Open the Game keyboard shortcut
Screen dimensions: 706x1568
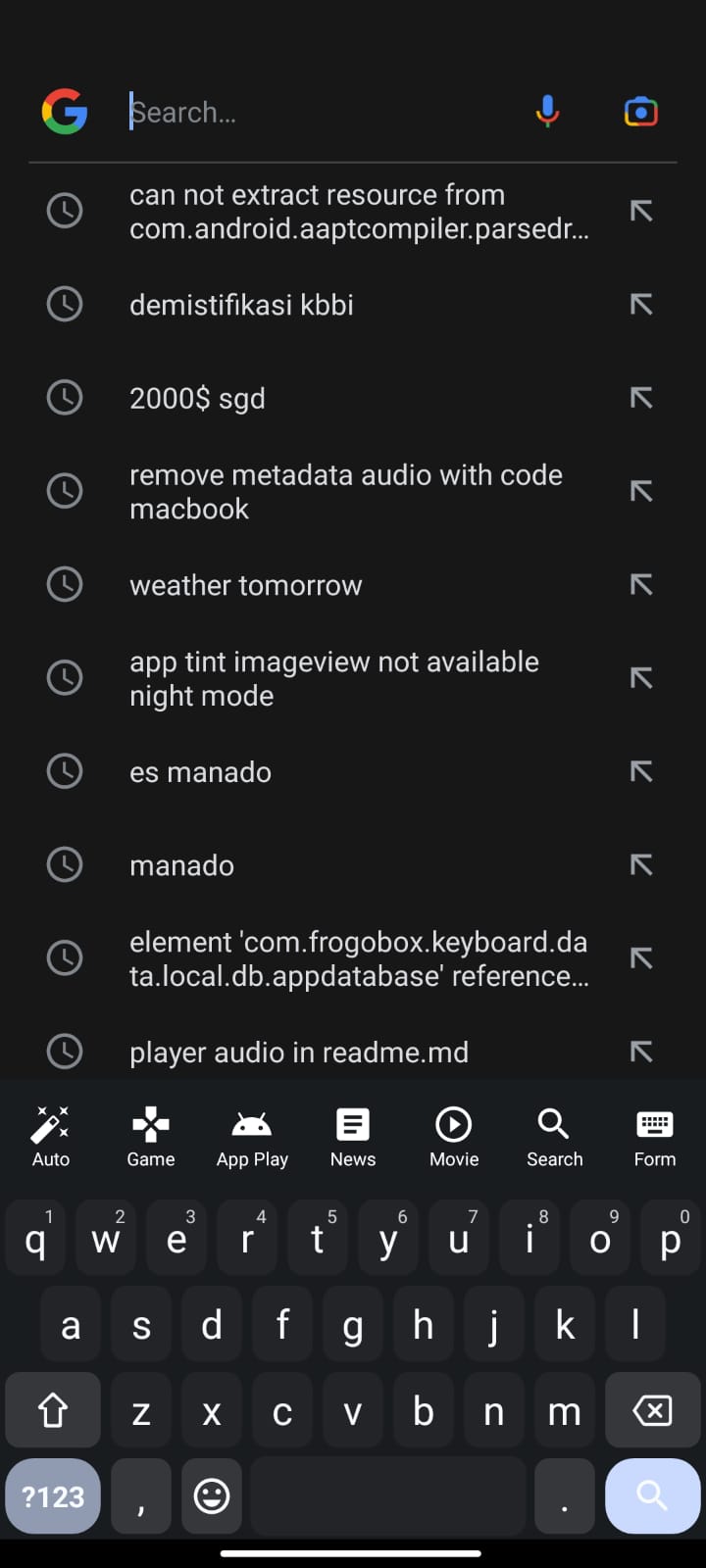coord(151,1137)
